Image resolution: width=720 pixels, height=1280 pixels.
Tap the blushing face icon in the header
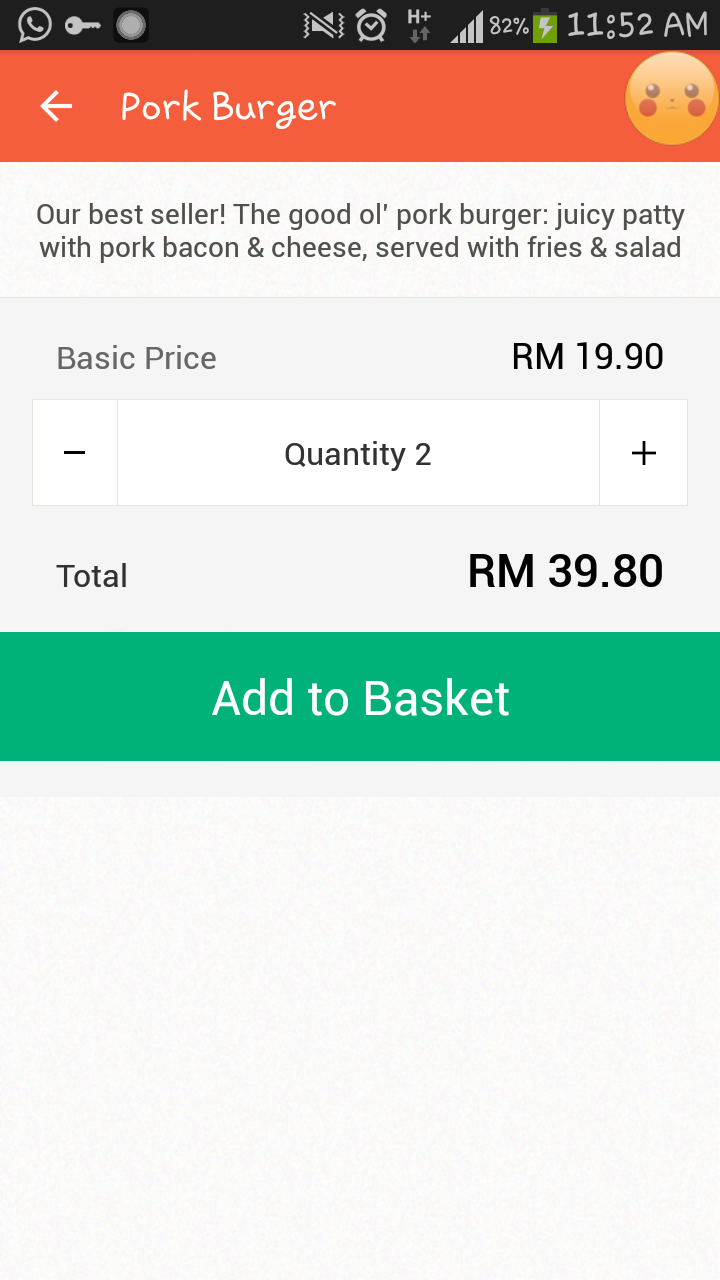coord(671,100)
